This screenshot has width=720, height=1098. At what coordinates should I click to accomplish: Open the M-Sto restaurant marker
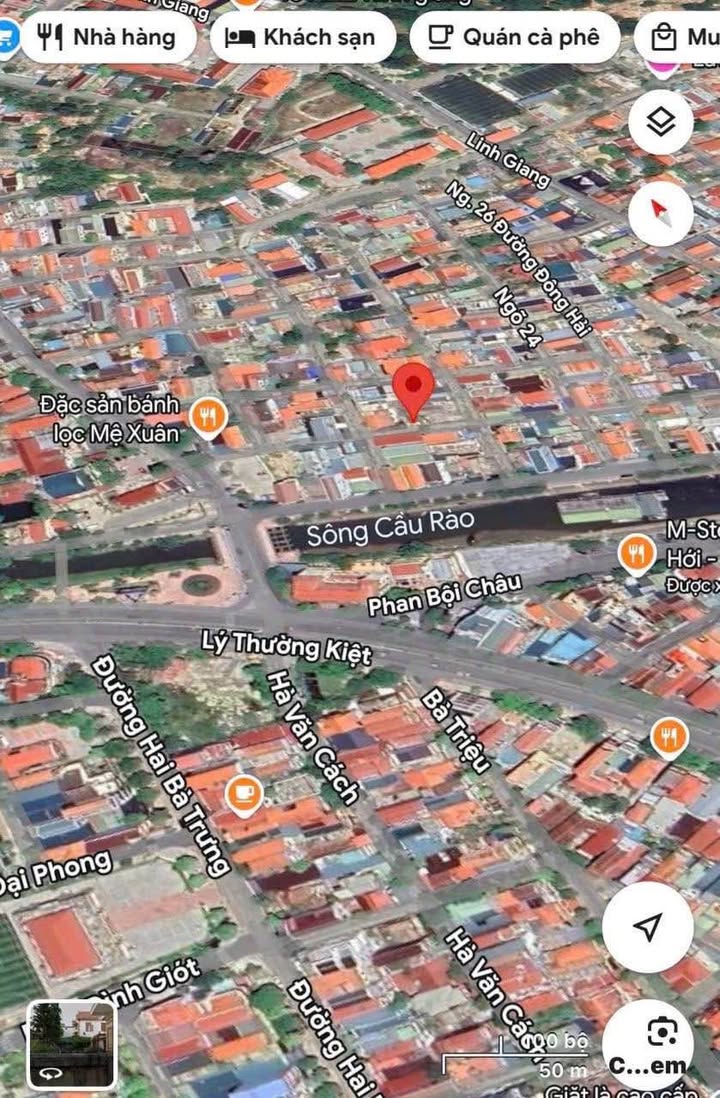click(x=637, y=553)
